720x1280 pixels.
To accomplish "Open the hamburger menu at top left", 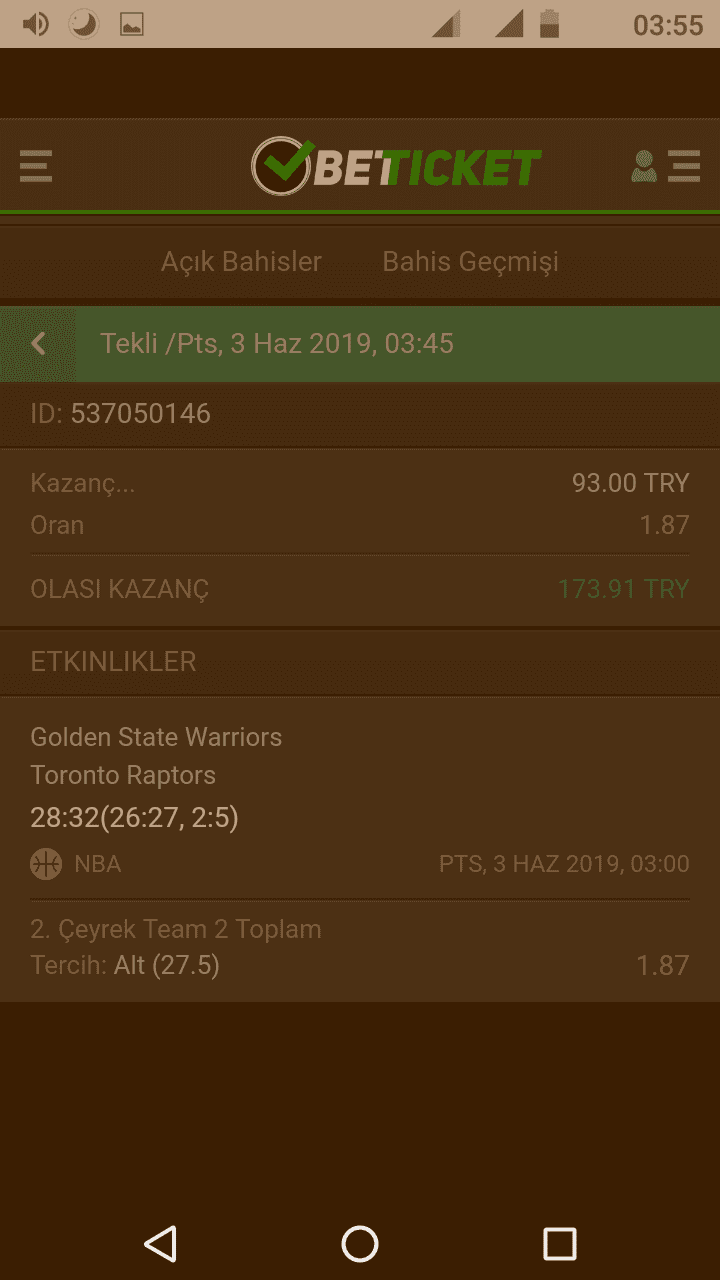I will coord(36,166).
